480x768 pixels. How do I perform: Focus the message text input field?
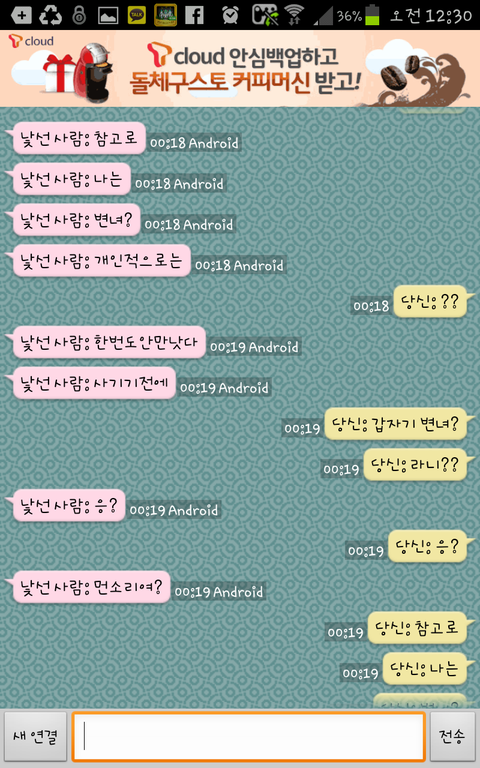[x=248, y=737]
